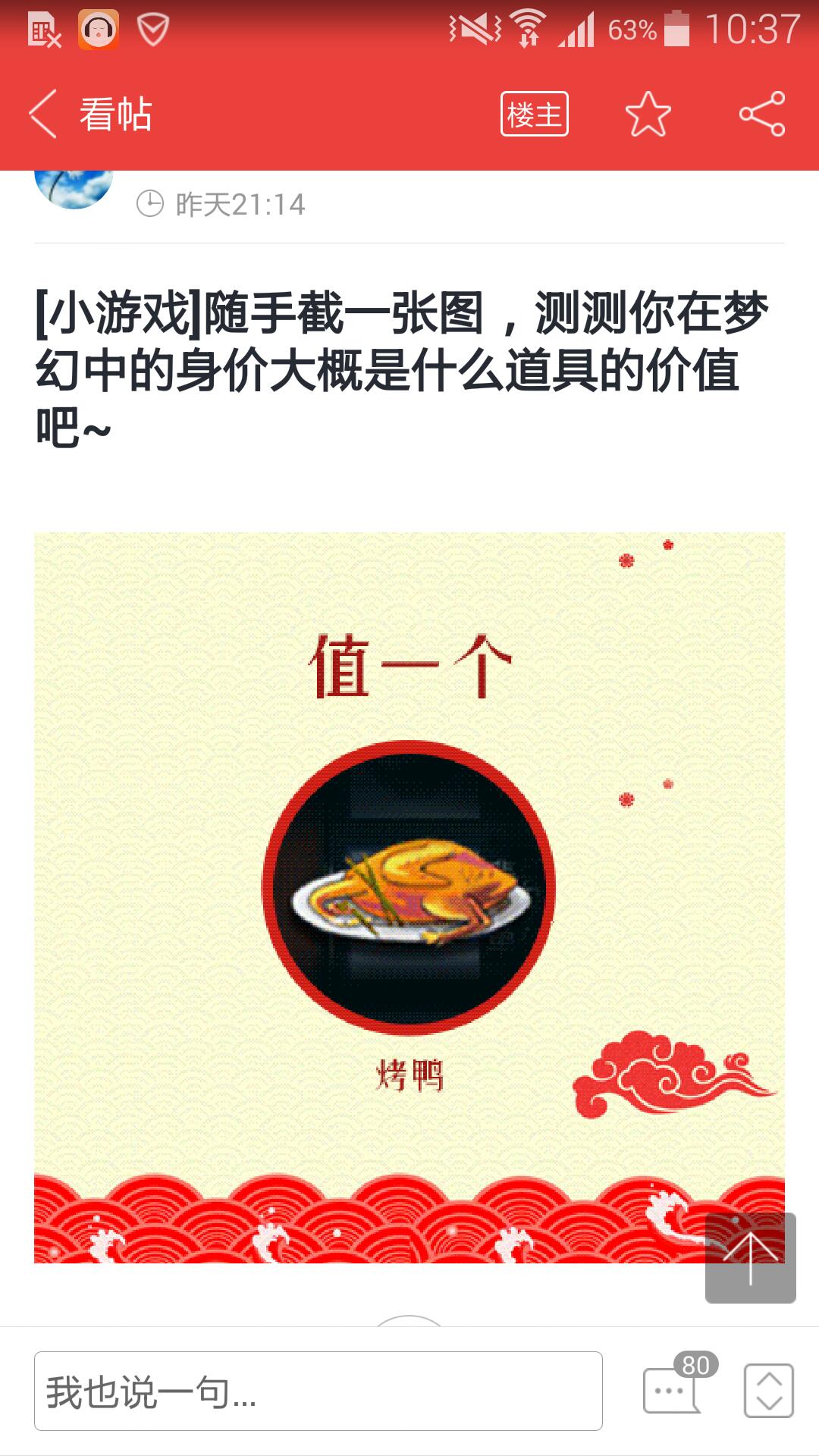Image resolution: width=819 pixels, height=1456 pixels.
Task: Go back from the 看帖 page
Action: [x=44, y=114]
